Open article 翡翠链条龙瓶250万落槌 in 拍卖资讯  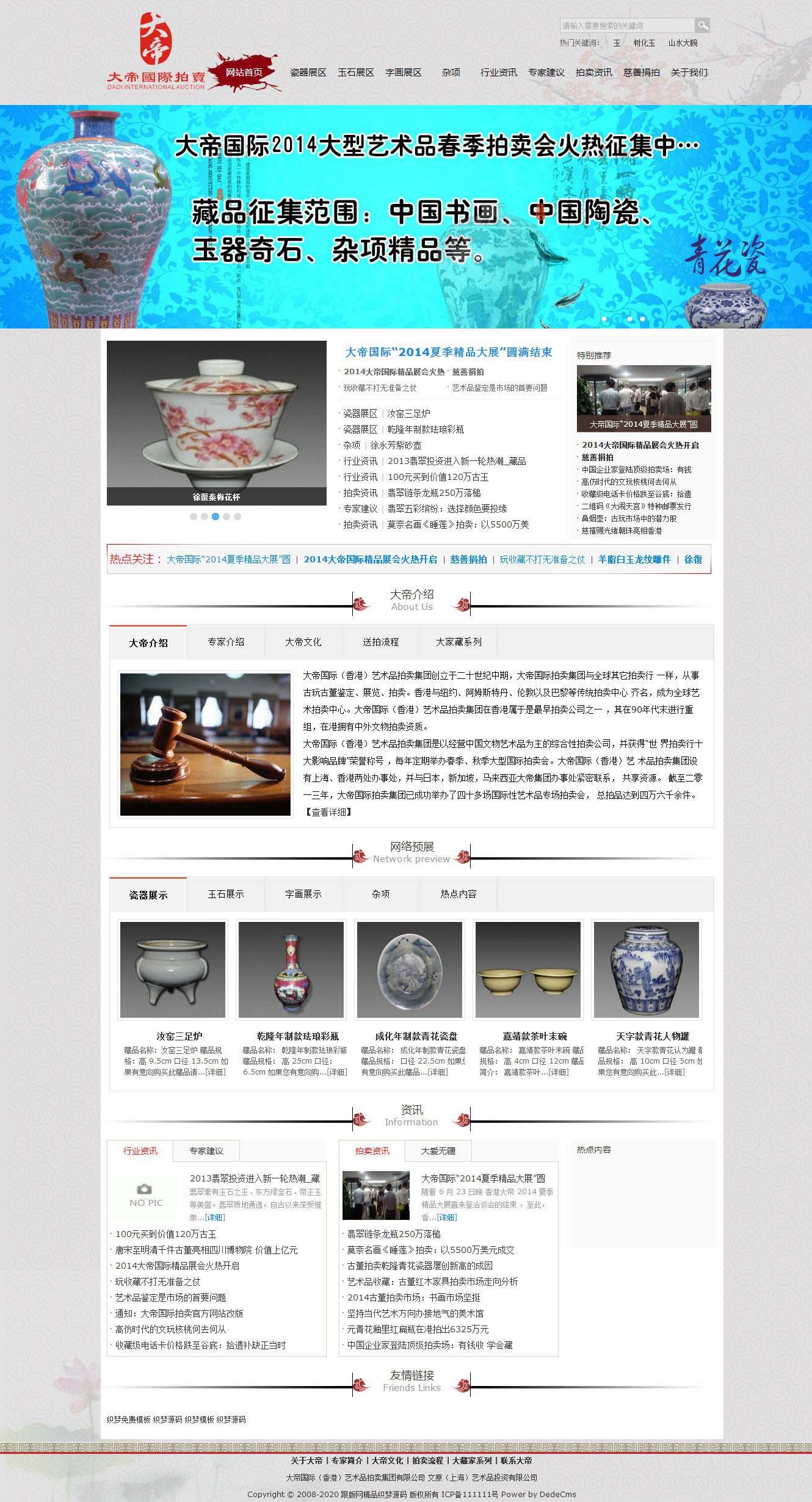pos(394,1234)
